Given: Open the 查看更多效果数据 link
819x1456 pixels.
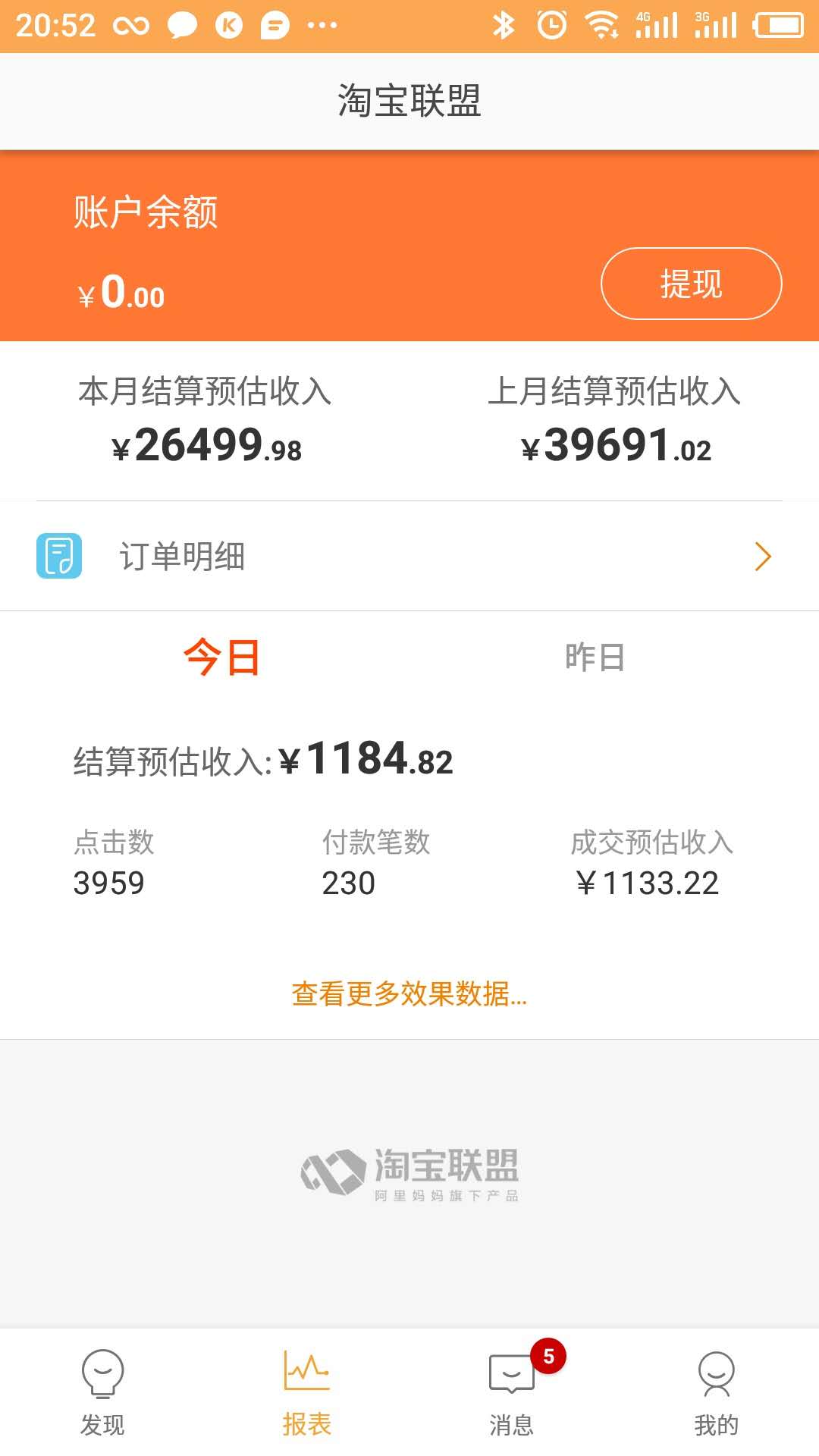Looking at the screenshot, I should (409, 993).
